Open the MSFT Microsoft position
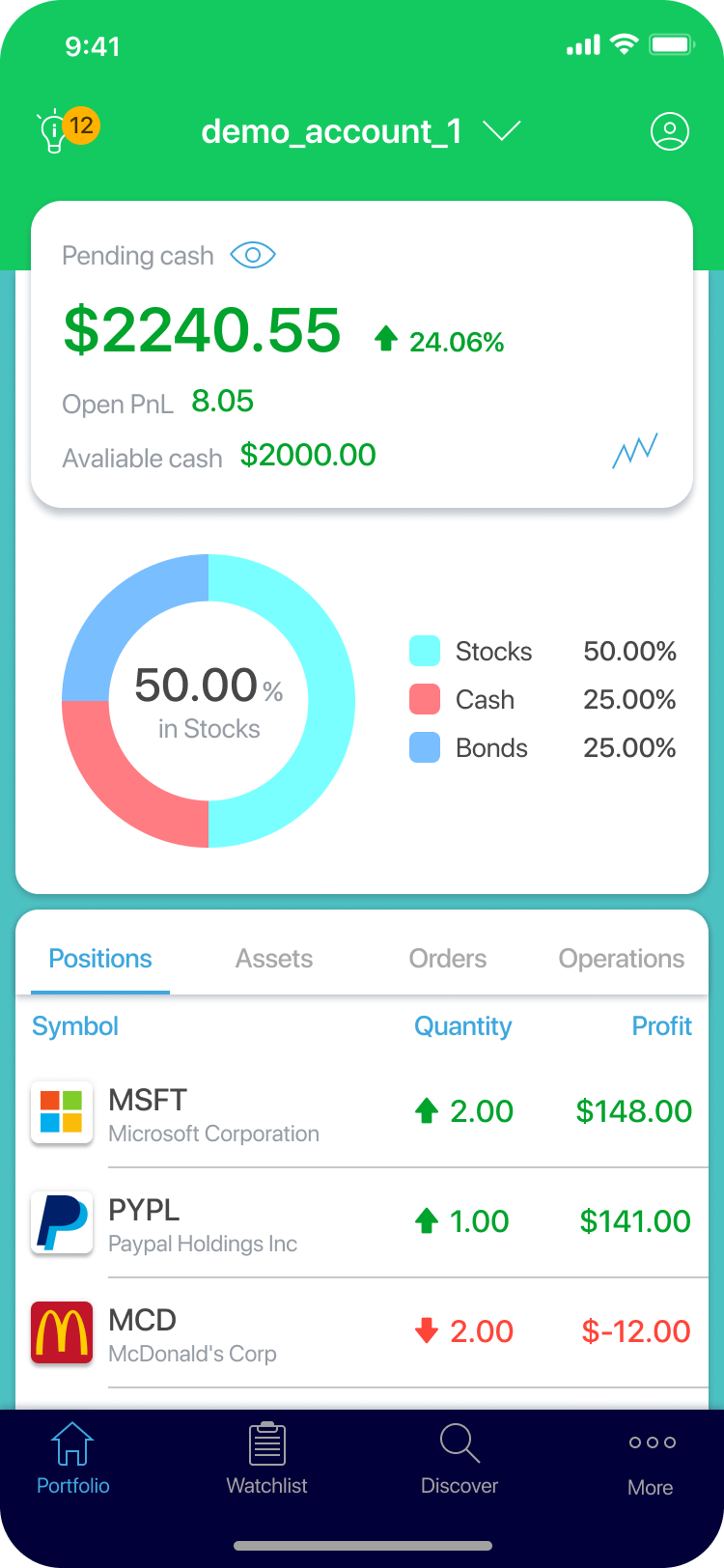The image size is (724, 1568). 362,1112
